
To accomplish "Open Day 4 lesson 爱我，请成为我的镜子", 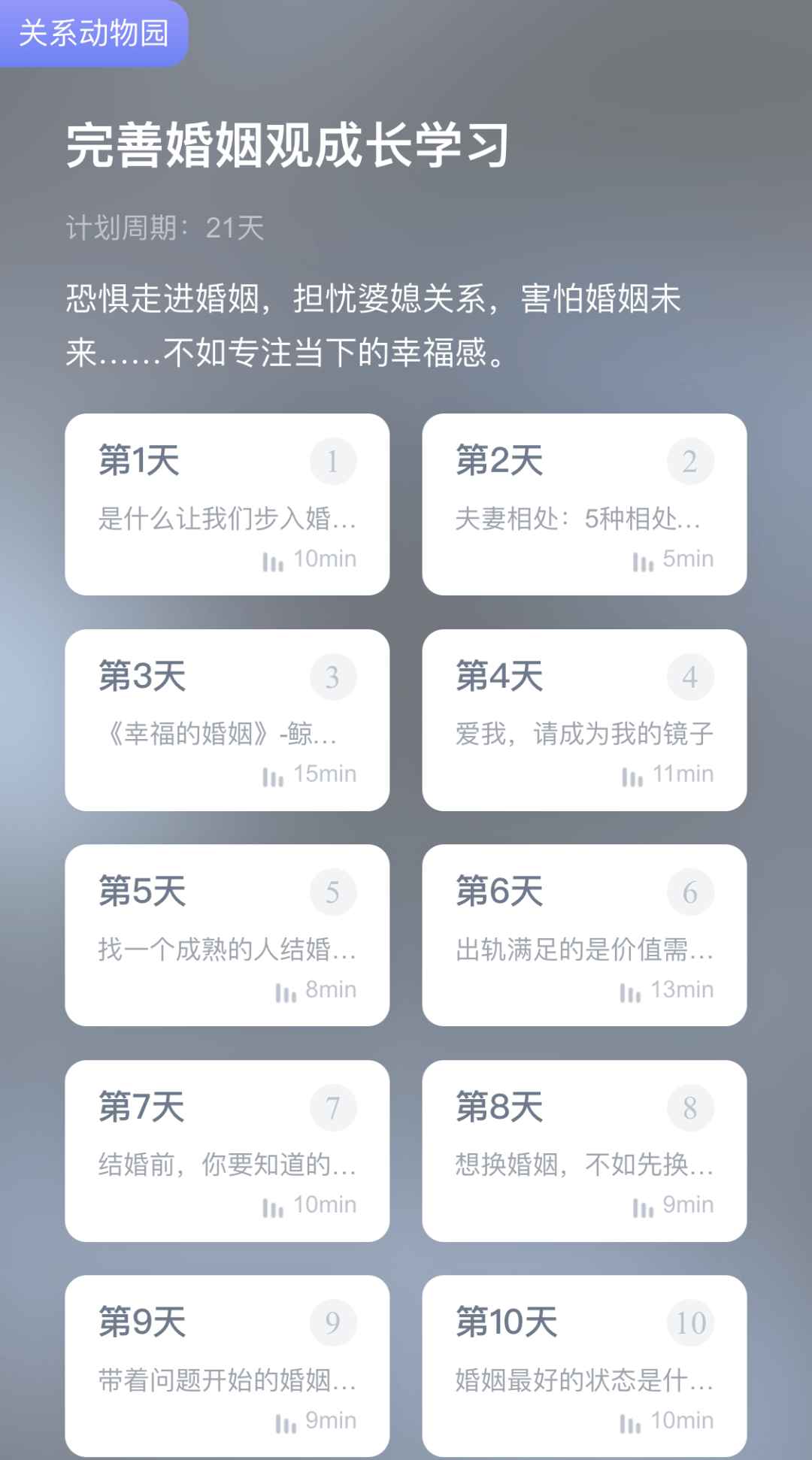I will click(583, 735).
